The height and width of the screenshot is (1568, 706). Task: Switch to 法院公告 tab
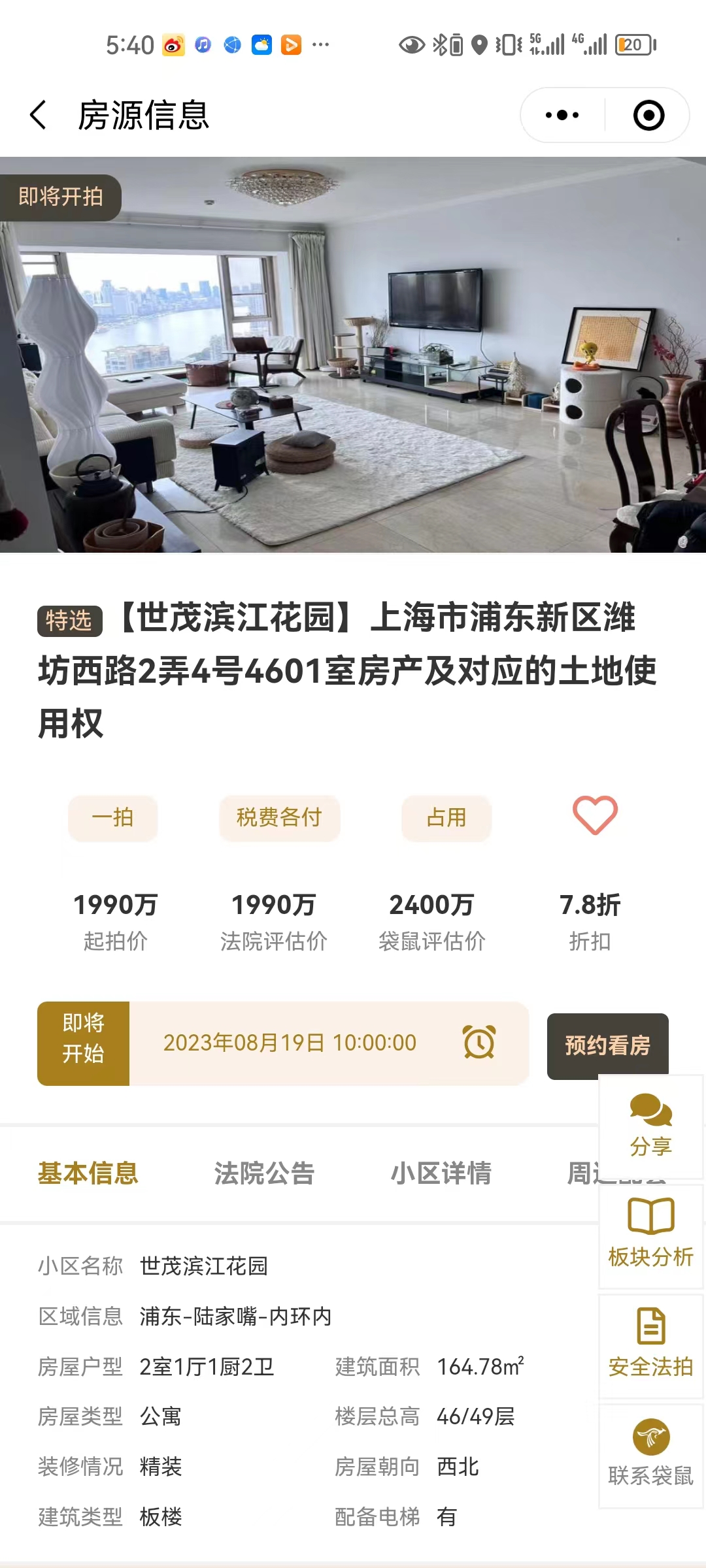coord(264,1173)
